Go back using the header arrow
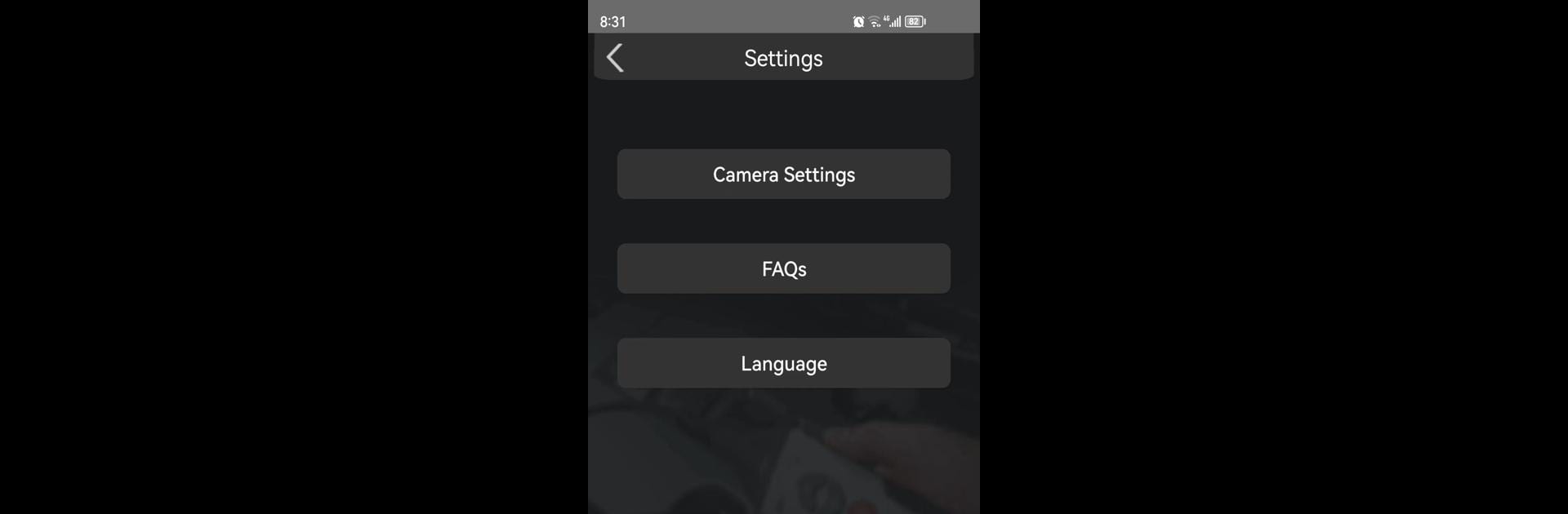The height and width of the screenshot is (514, 1568). click(x=615, y=58)
